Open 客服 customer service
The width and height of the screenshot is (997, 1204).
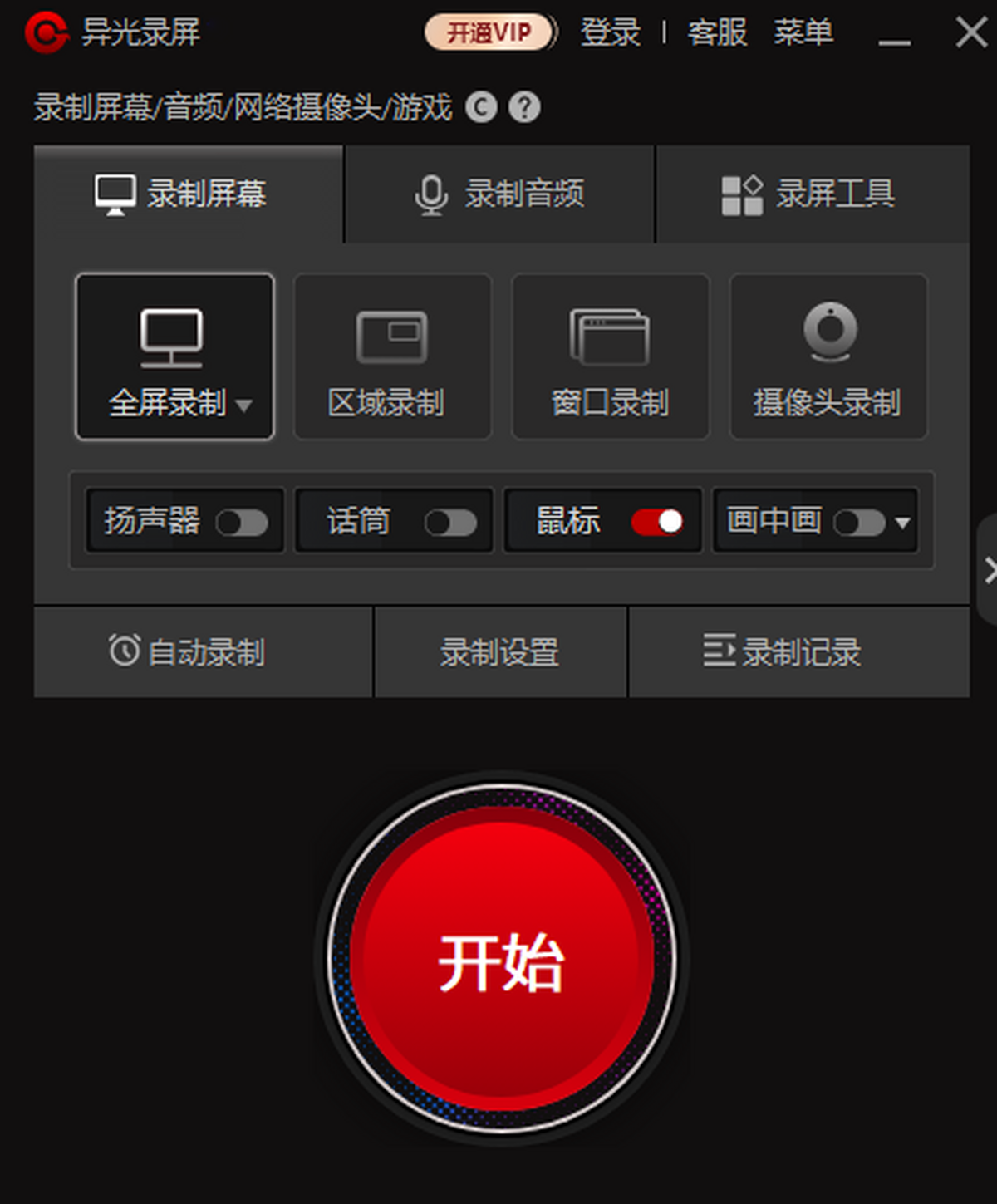click(x=717, y=32)
